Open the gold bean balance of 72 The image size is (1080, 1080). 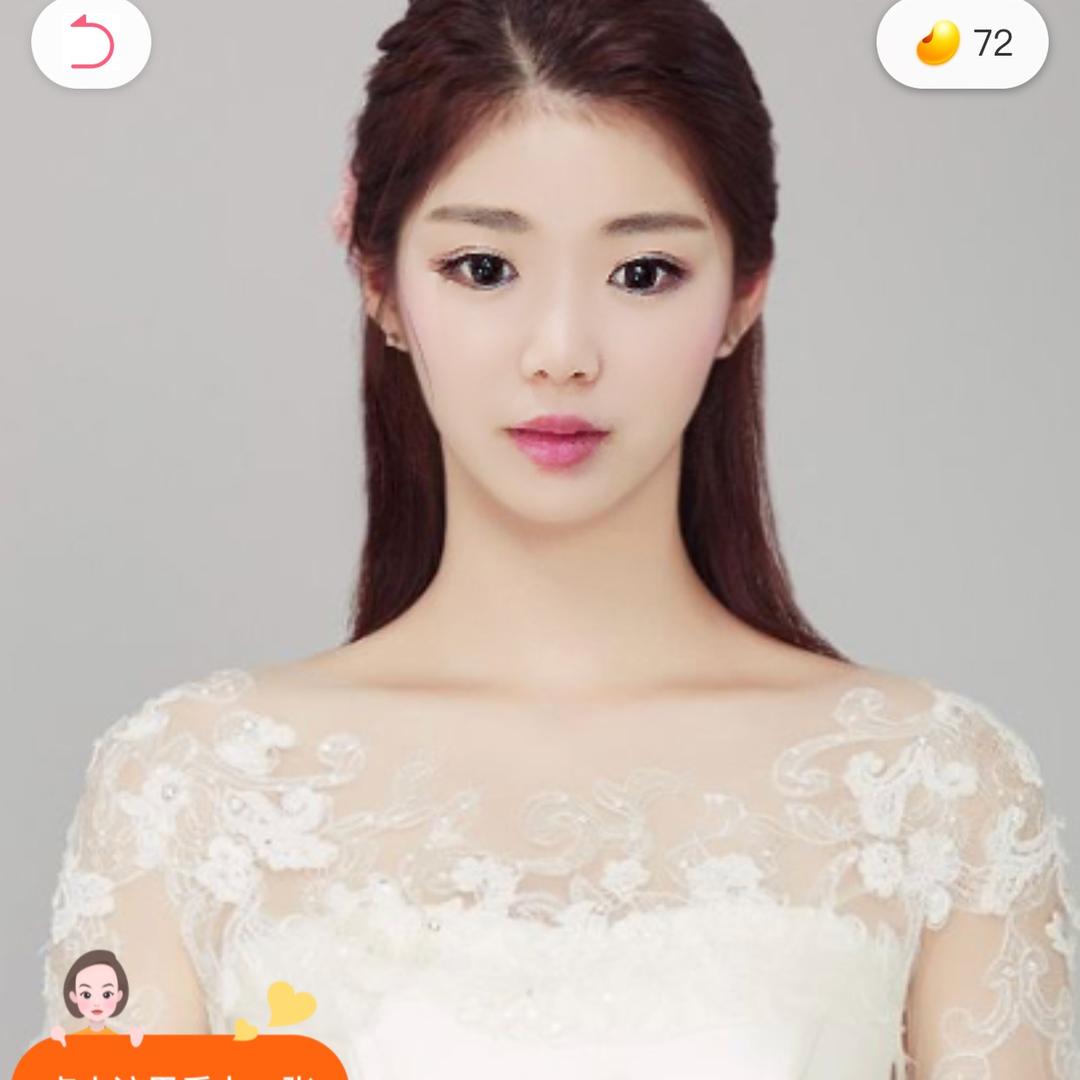pyautogui.click(x=962, y=43)
